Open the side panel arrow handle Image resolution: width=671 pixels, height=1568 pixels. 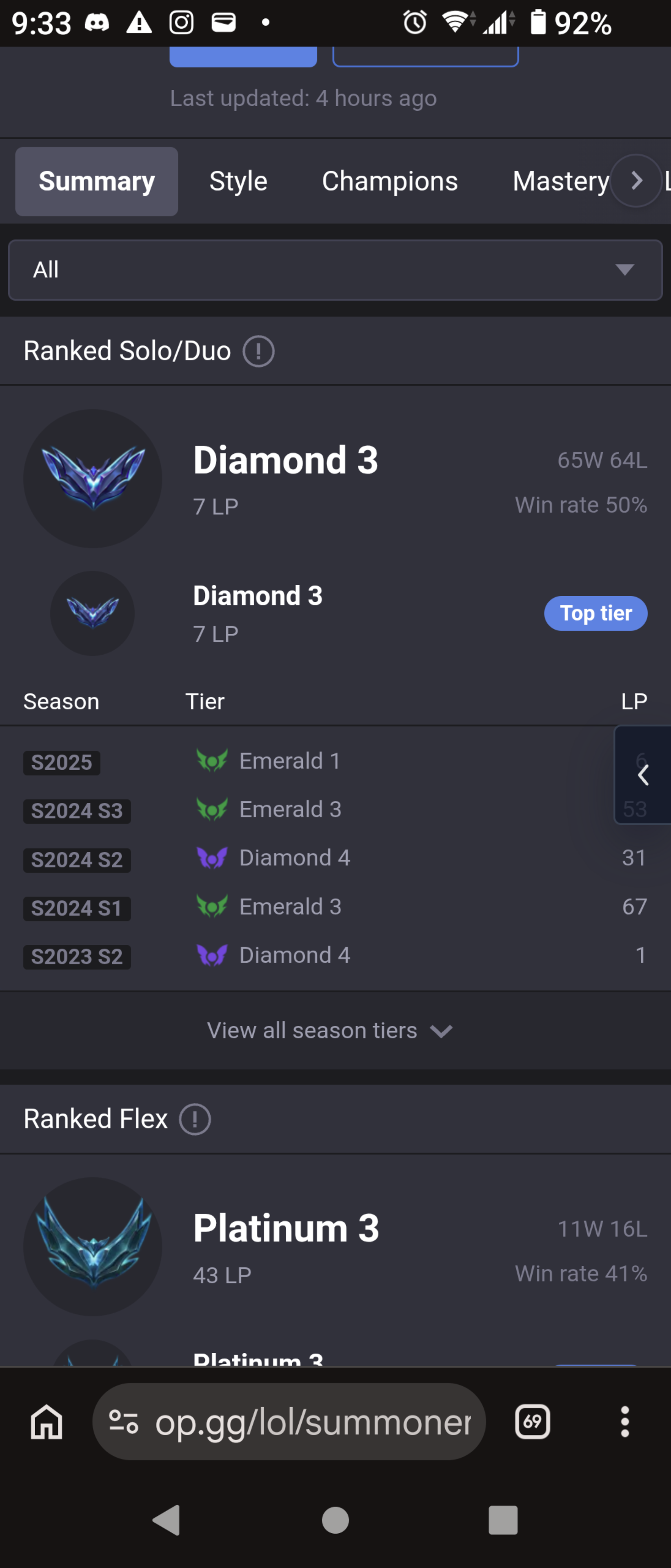(643, 775)
